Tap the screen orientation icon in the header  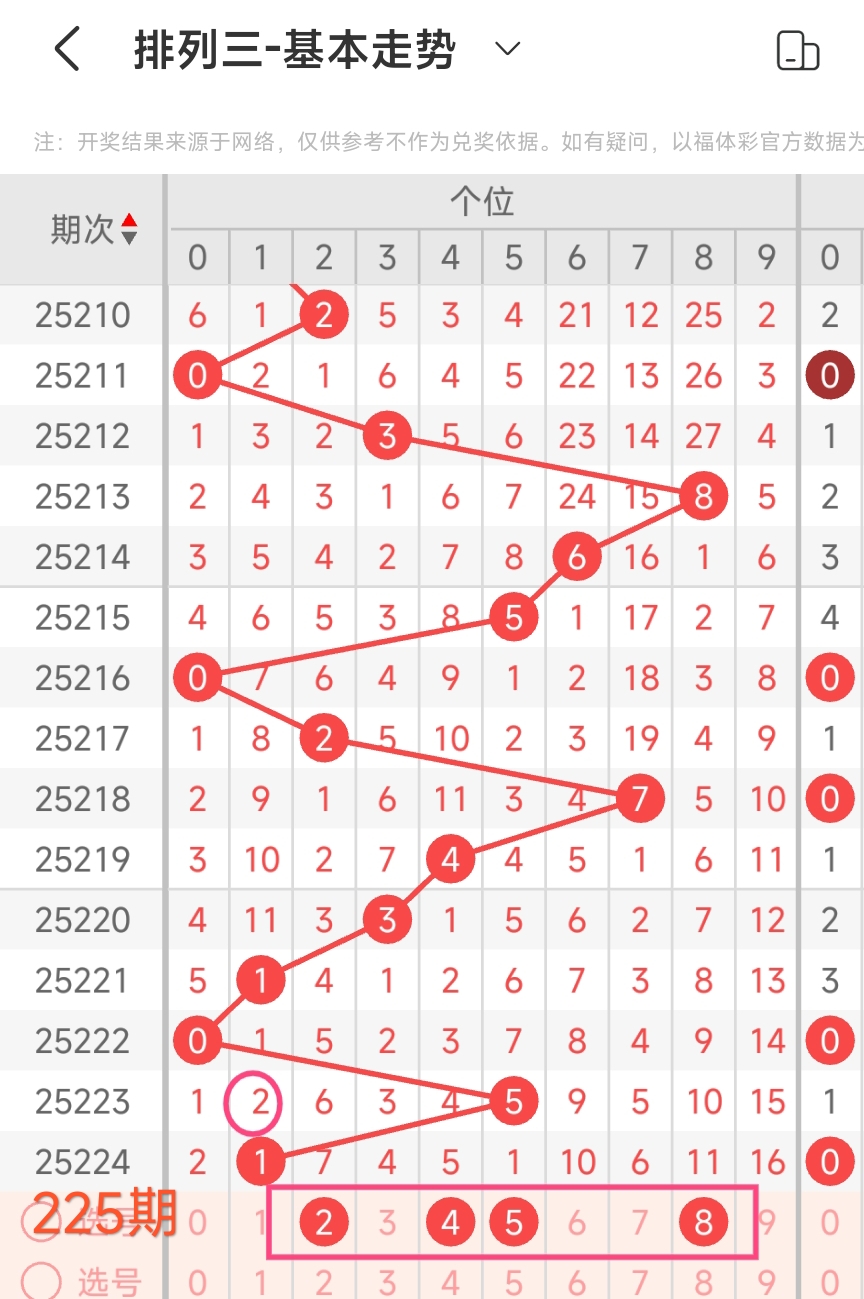798,51
